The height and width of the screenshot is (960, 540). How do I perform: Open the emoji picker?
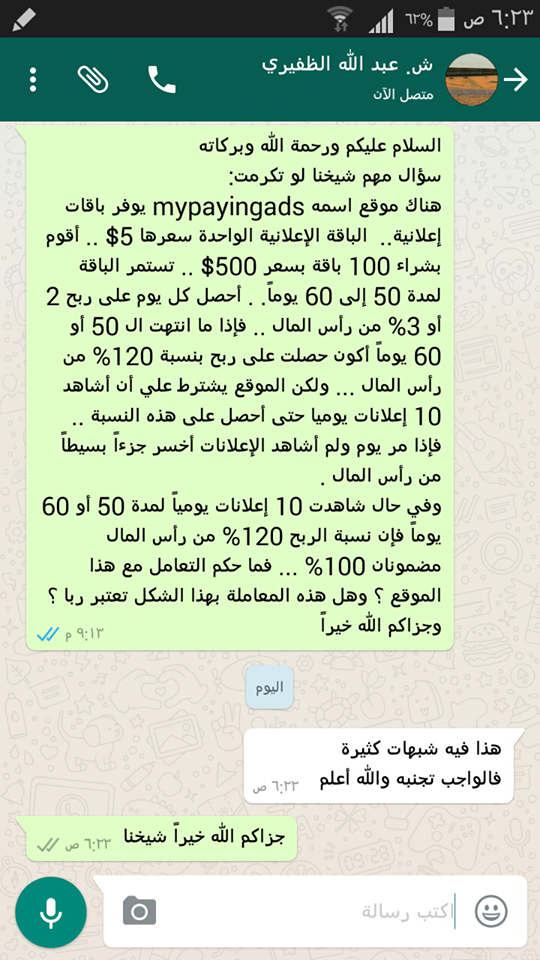coord(491,911)
